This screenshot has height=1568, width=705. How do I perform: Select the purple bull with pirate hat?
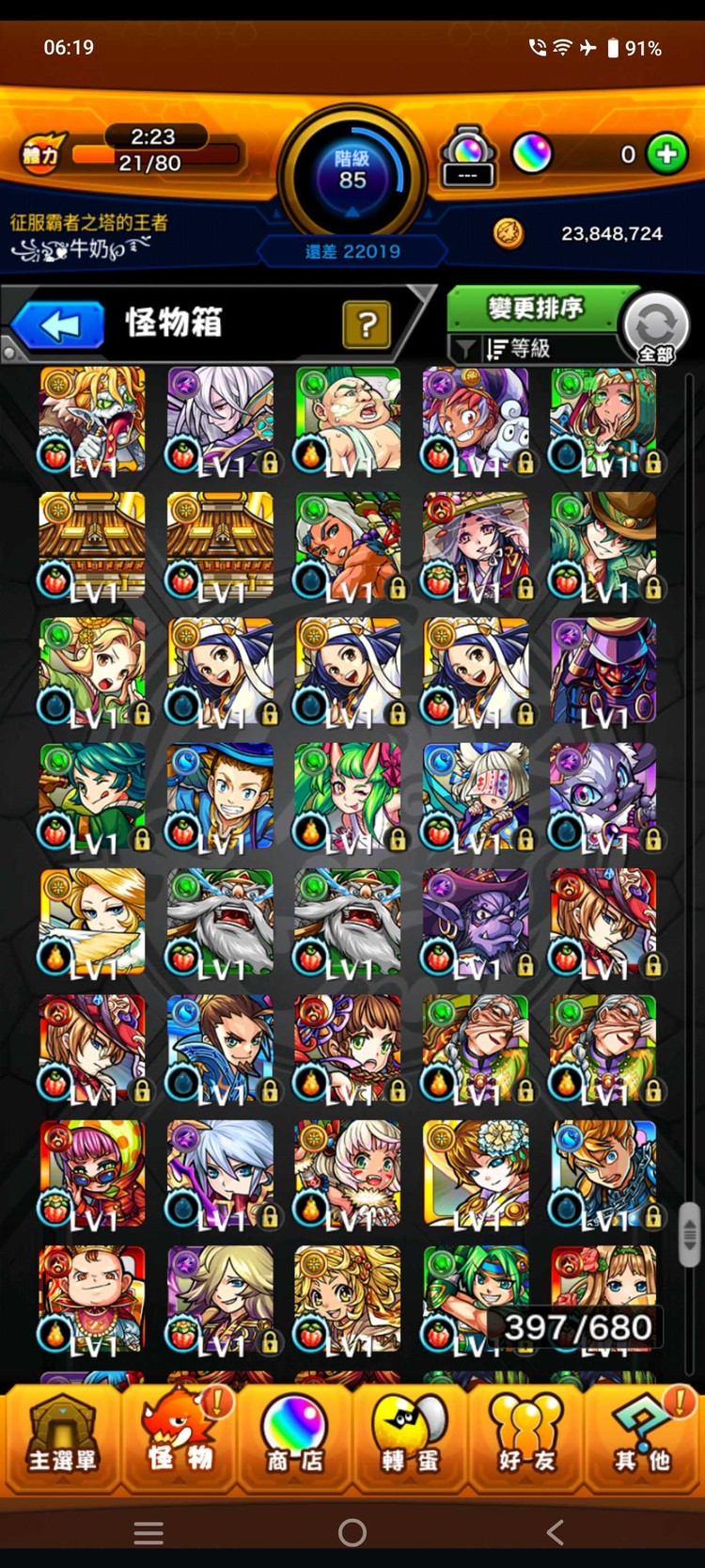[476, 922]
